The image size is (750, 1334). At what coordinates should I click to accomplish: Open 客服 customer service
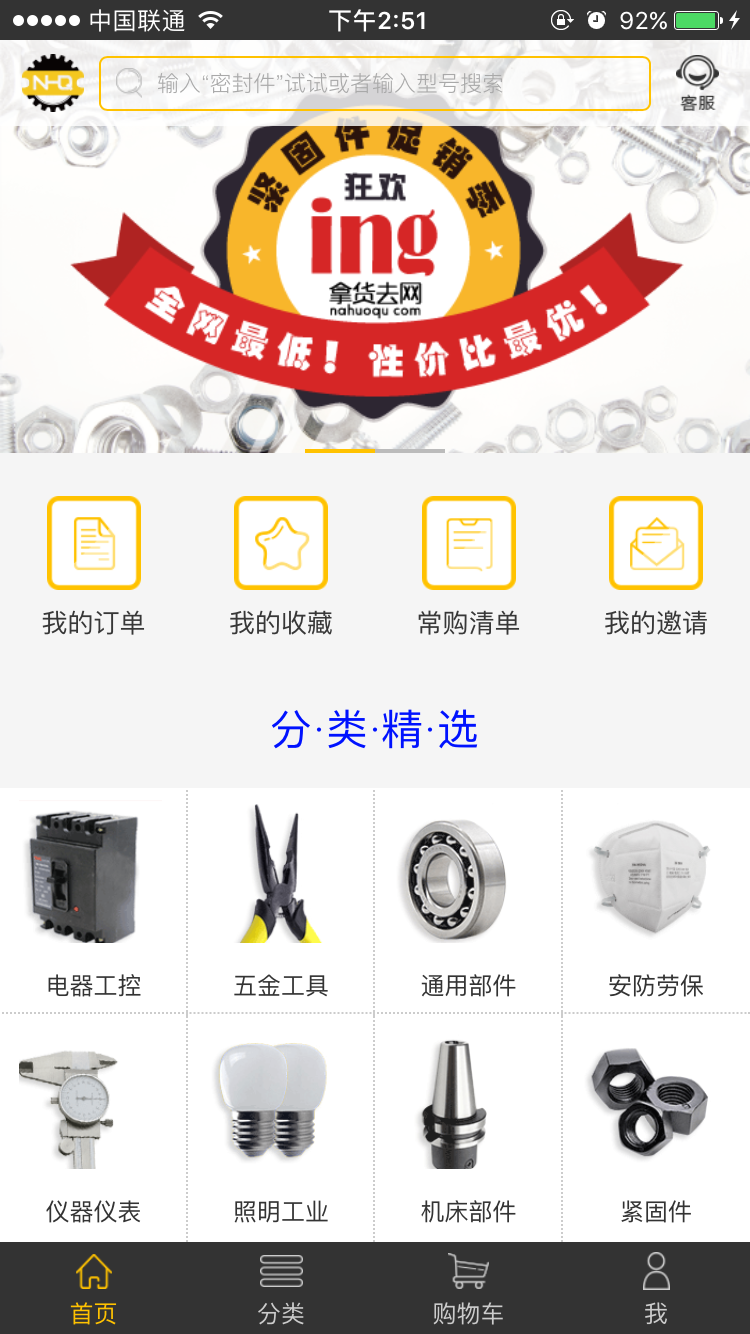[697, 83]
